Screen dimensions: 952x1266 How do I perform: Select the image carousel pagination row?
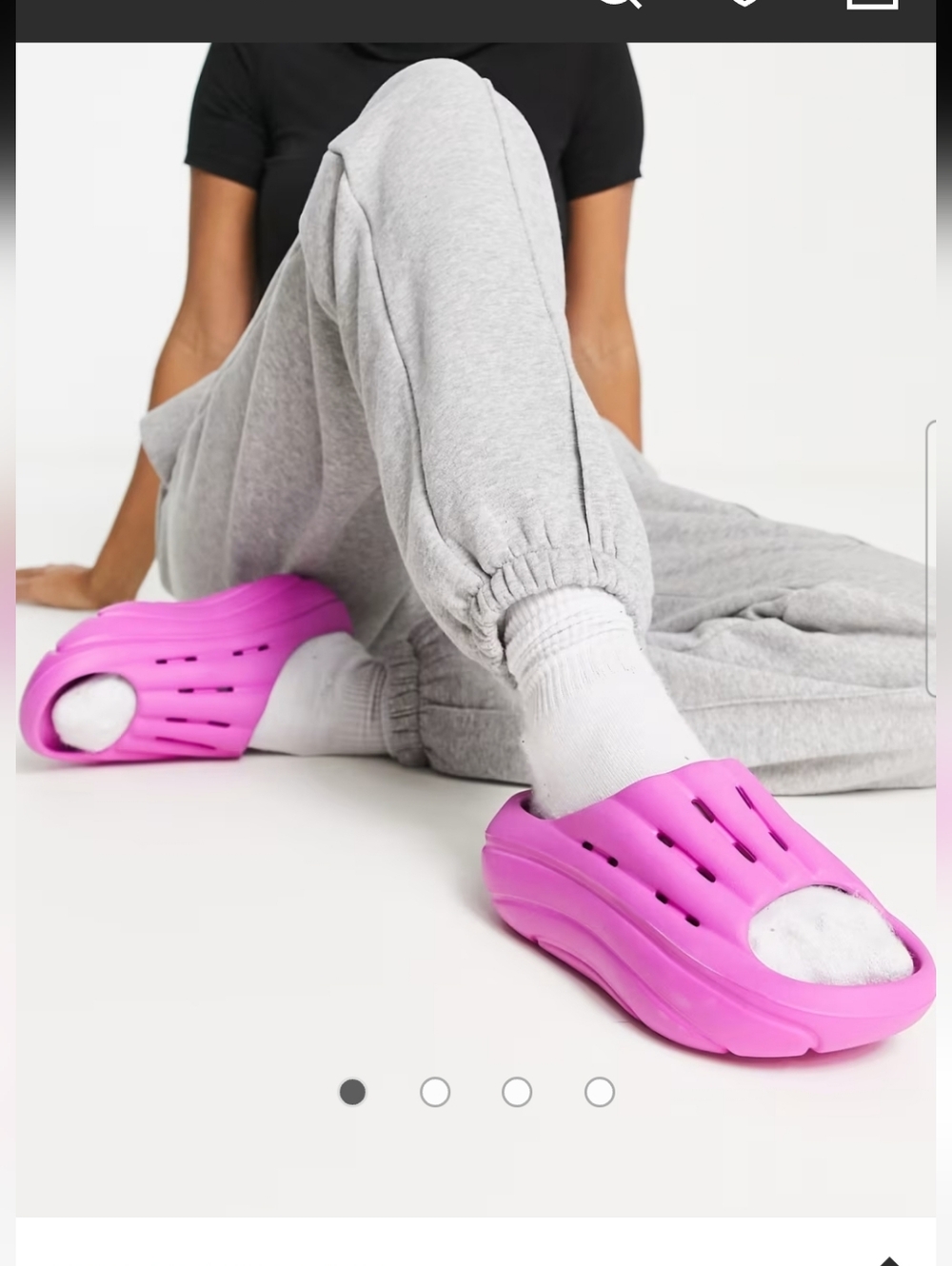(474, 1092)
